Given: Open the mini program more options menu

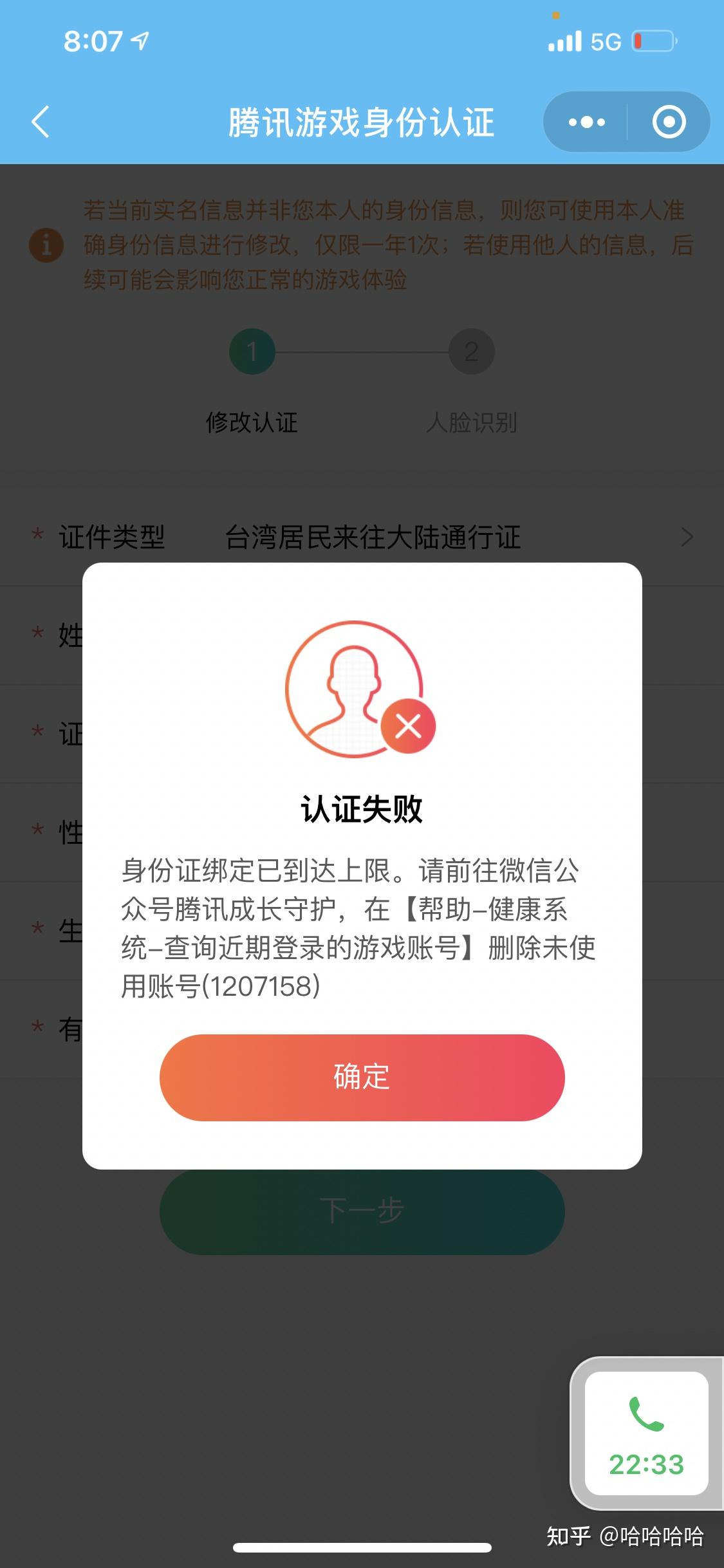Looking at the screenshot, I should (586, 122).
